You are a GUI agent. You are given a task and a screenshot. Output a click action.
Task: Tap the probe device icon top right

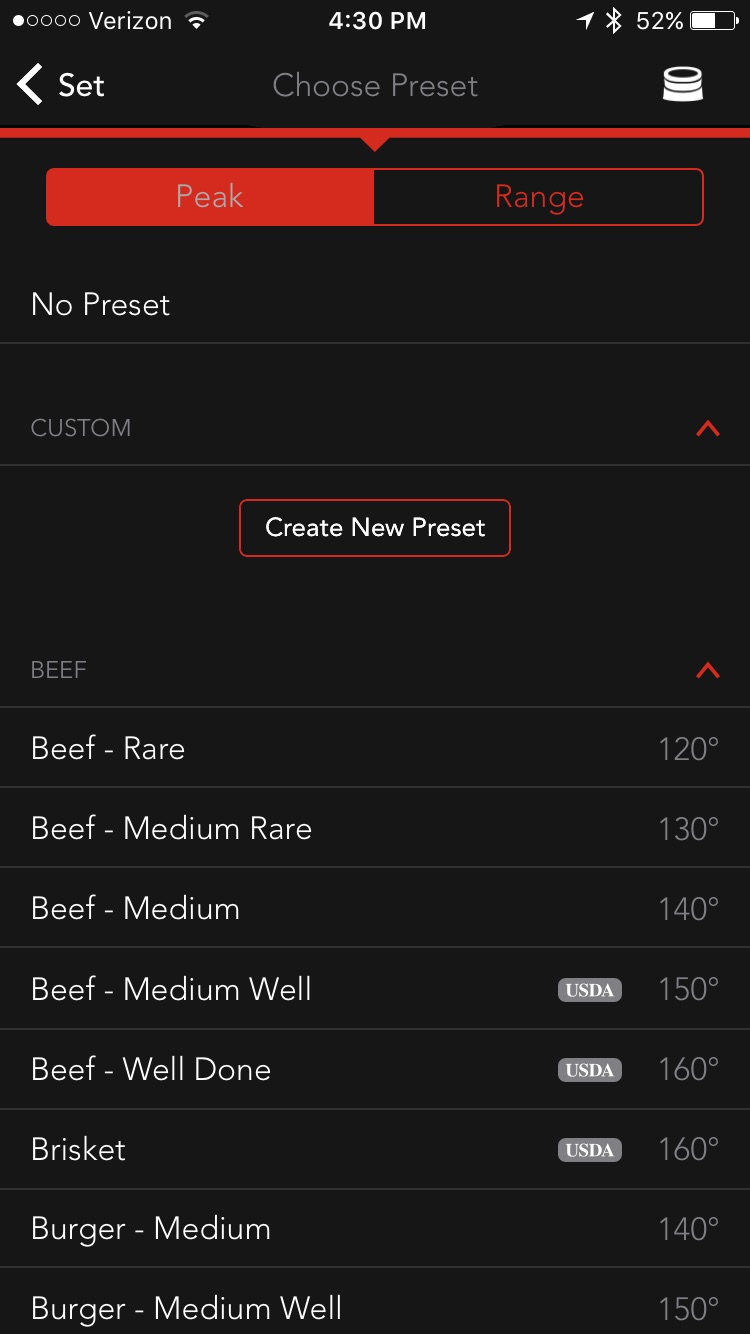683,85
